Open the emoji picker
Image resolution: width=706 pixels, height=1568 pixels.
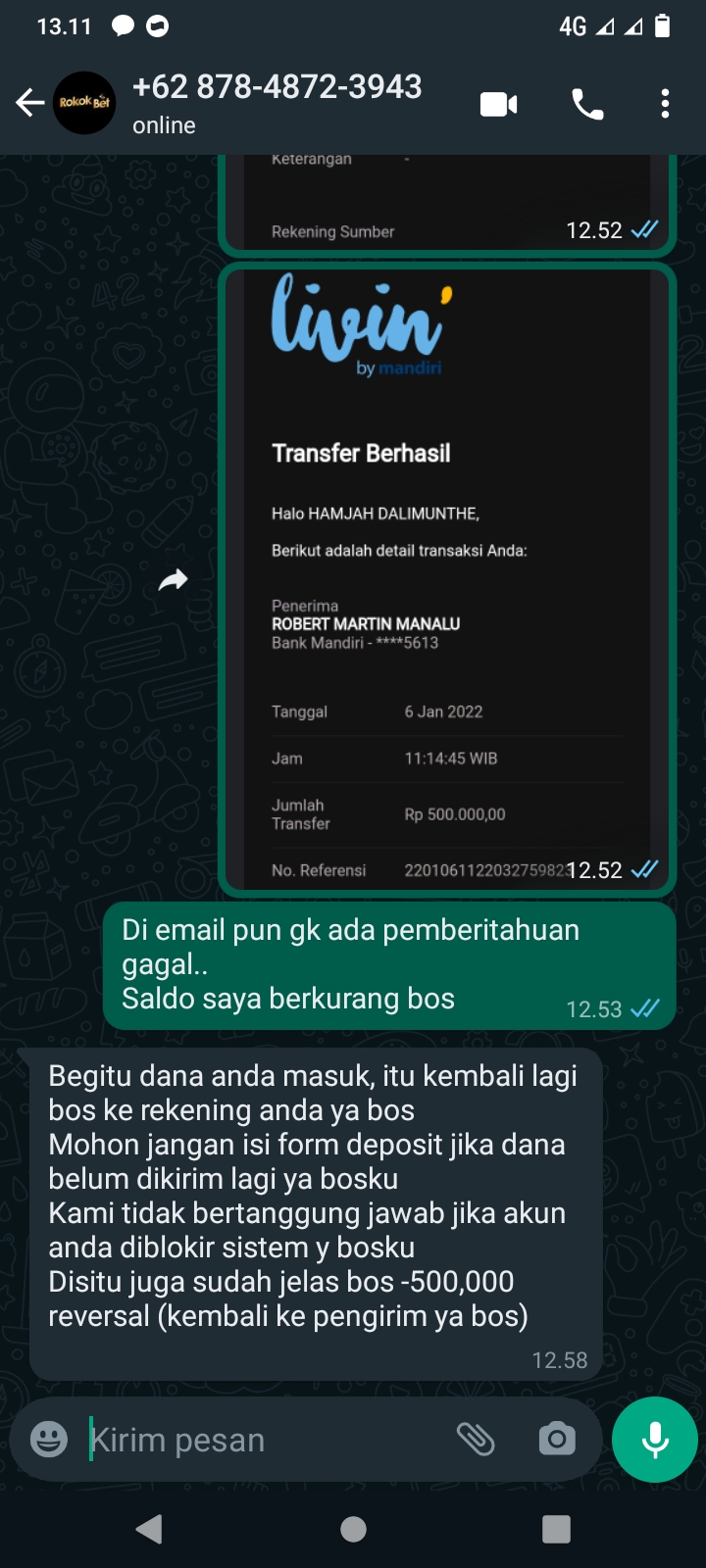49,1439
